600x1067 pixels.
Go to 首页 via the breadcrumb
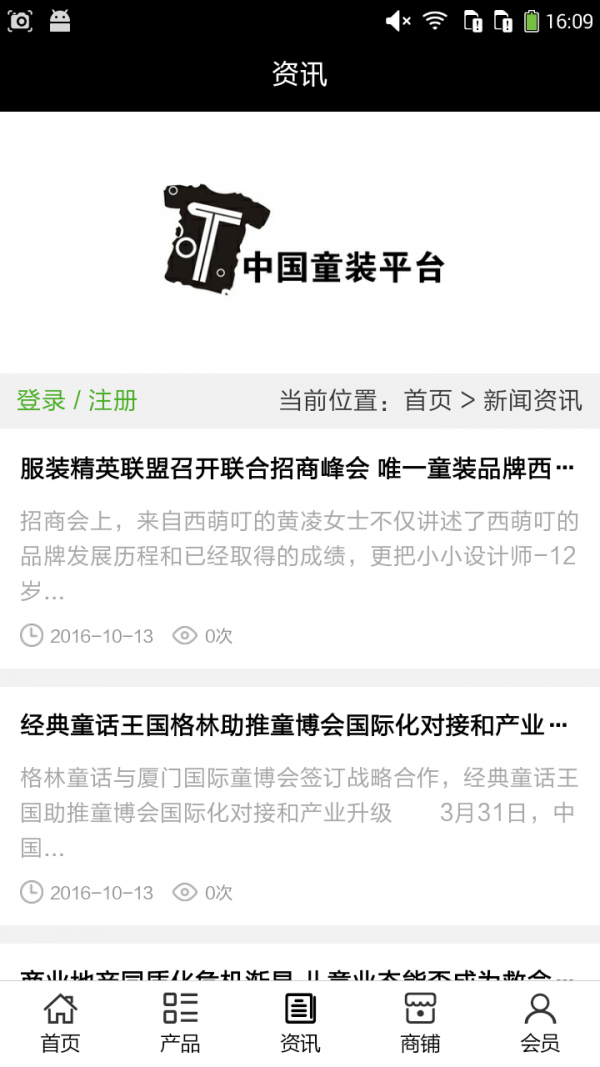click(x=428, y=401)
